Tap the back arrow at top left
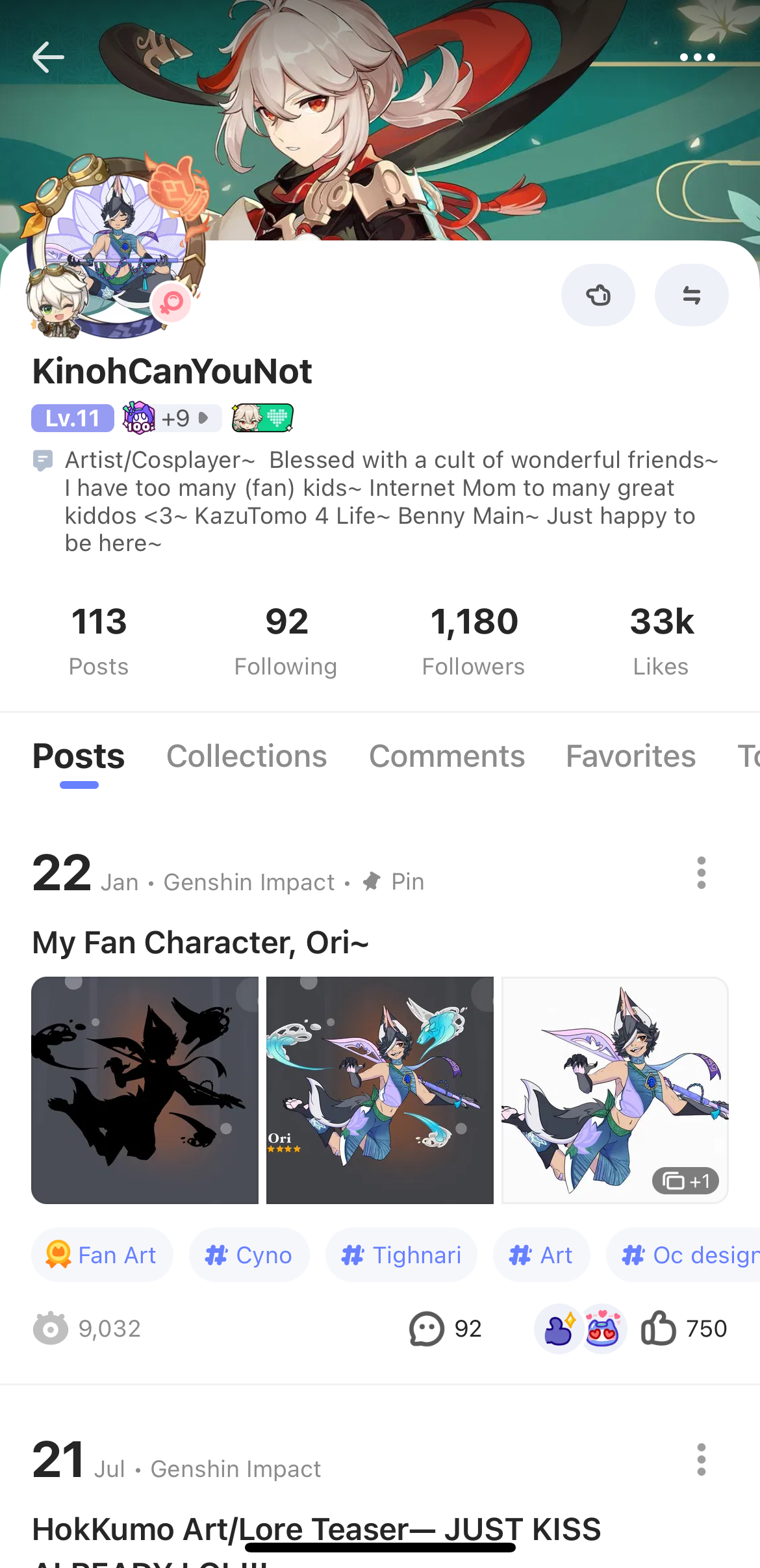Screen dimensions: 760x1568 pyautogui.click(x=47, y=57)
